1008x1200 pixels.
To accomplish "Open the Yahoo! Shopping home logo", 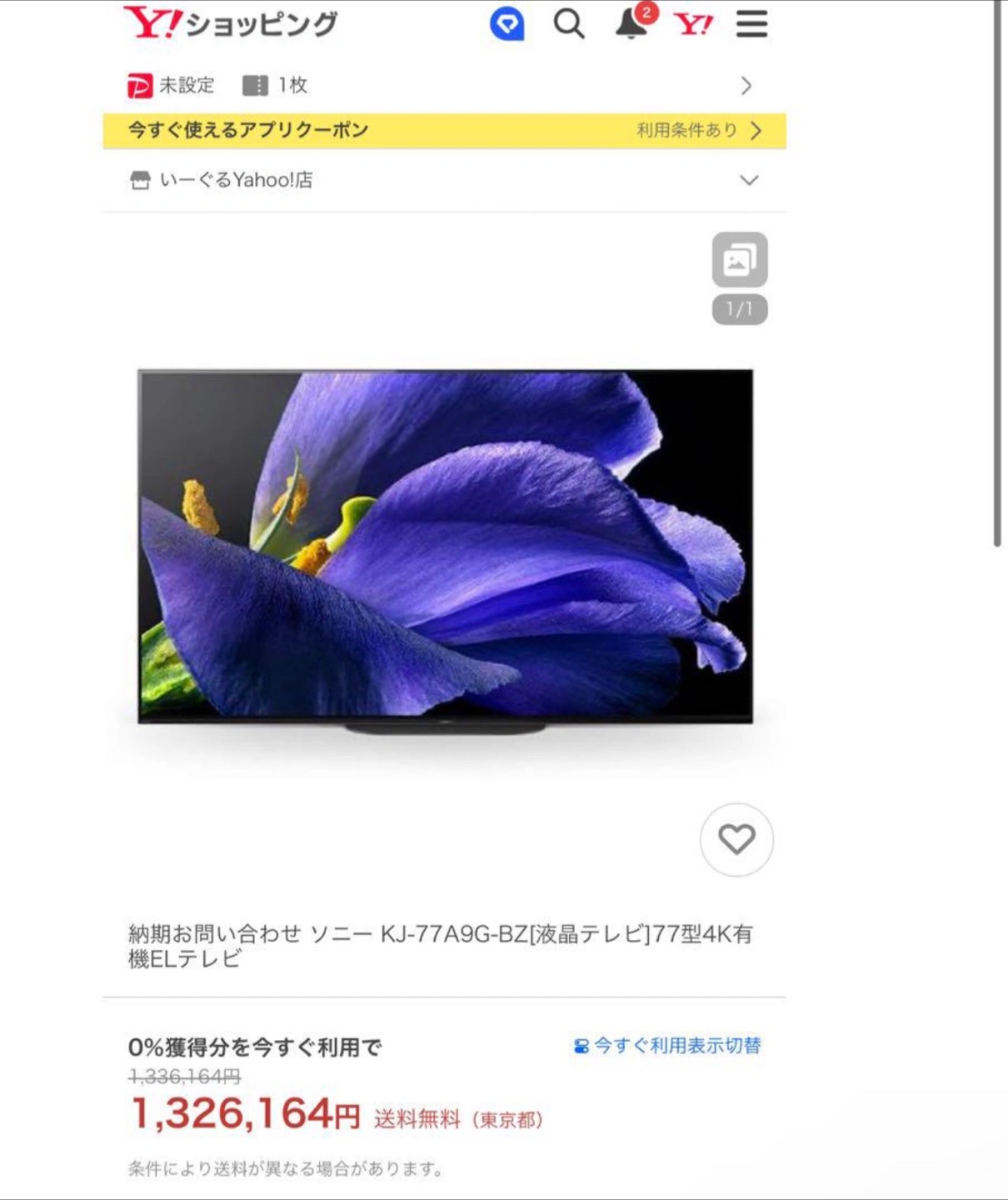I will [231, 24].
